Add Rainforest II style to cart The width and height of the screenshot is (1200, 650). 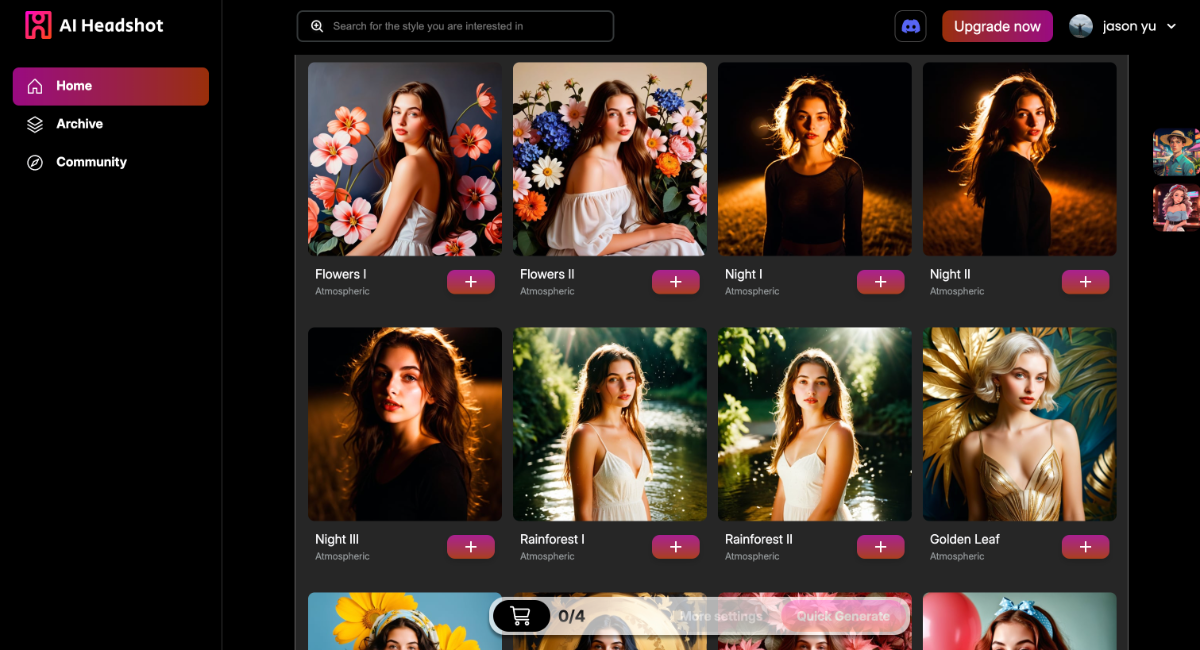880,547
